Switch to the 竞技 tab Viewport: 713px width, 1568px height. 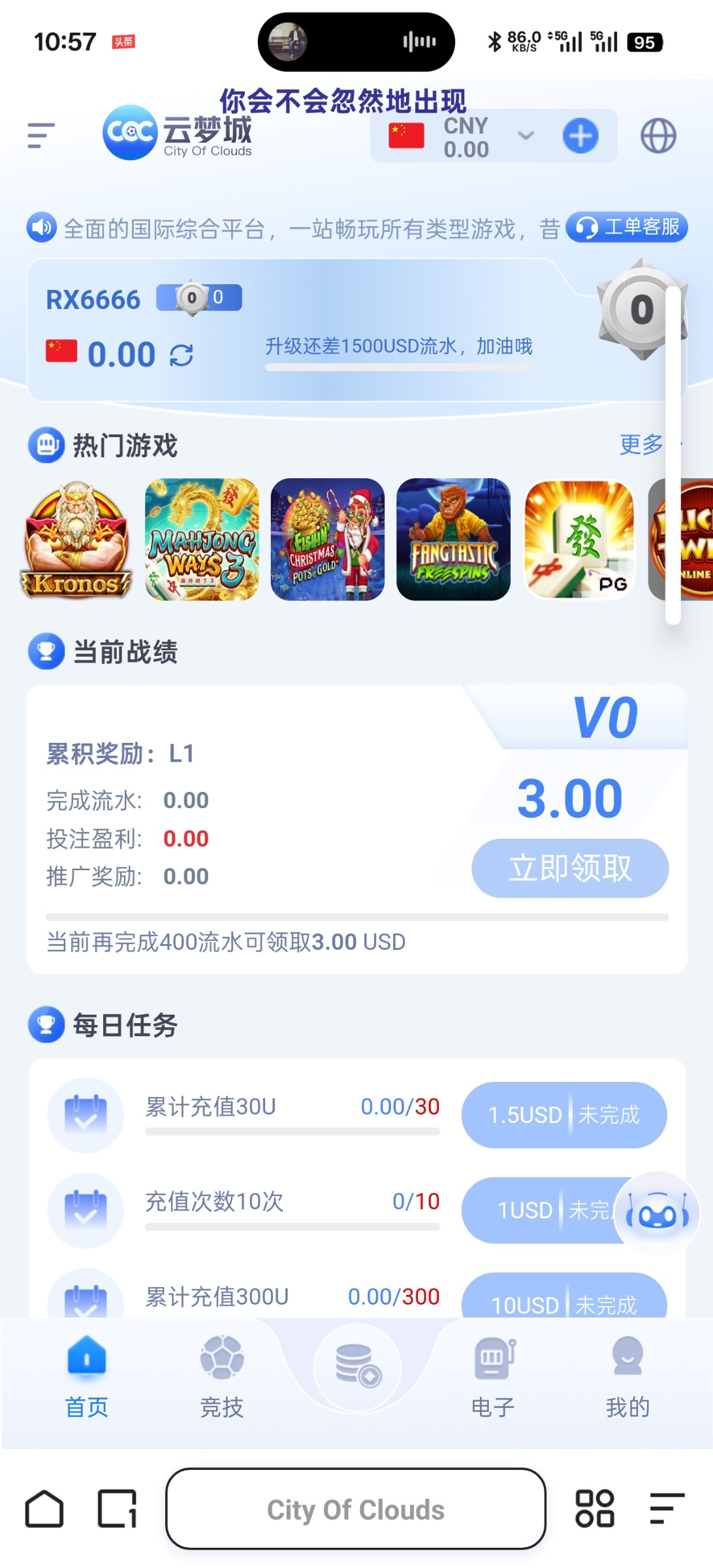(x=222, y=1375)
